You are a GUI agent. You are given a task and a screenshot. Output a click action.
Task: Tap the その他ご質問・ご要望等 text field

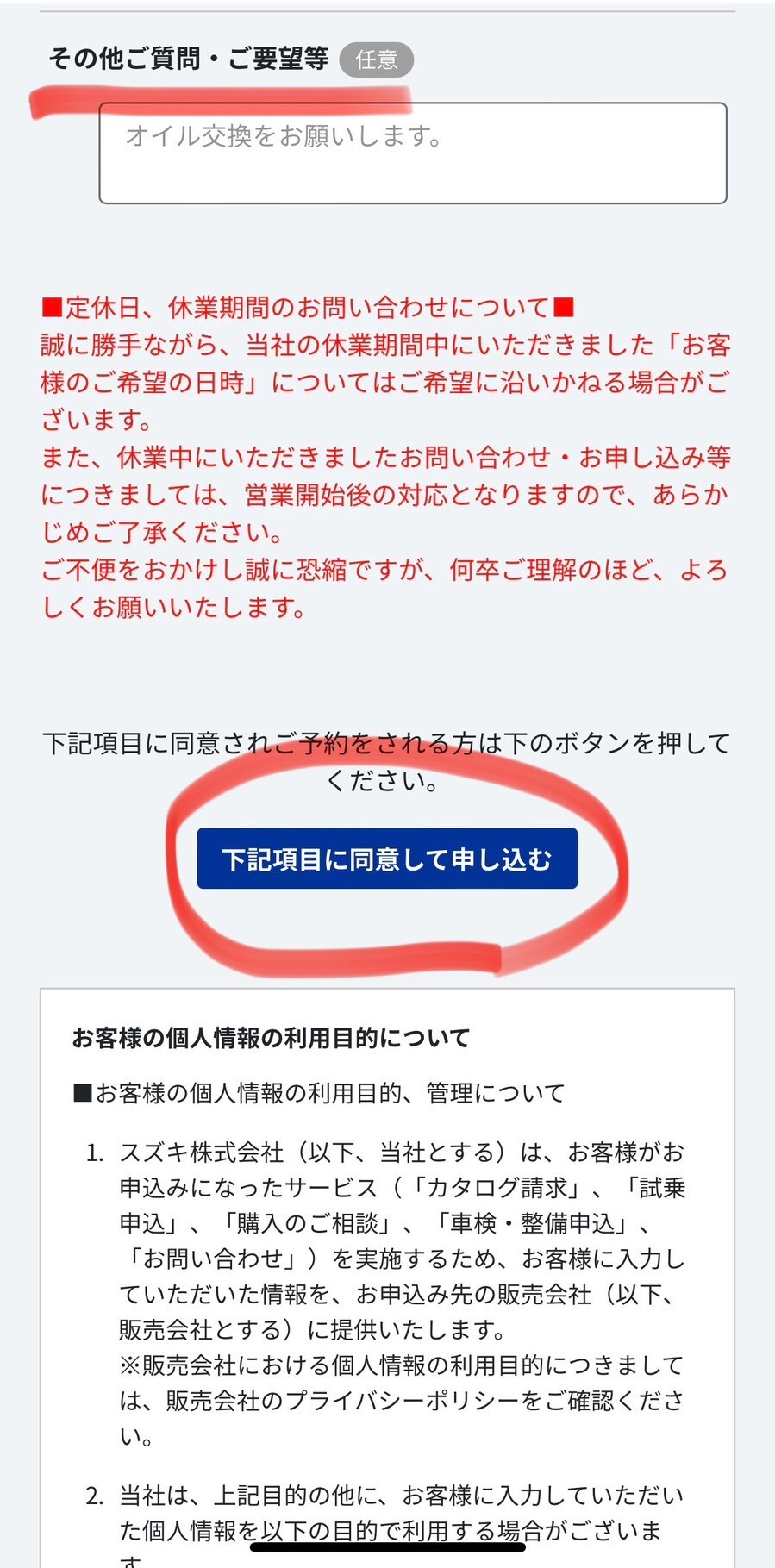[x=413, y=153]
